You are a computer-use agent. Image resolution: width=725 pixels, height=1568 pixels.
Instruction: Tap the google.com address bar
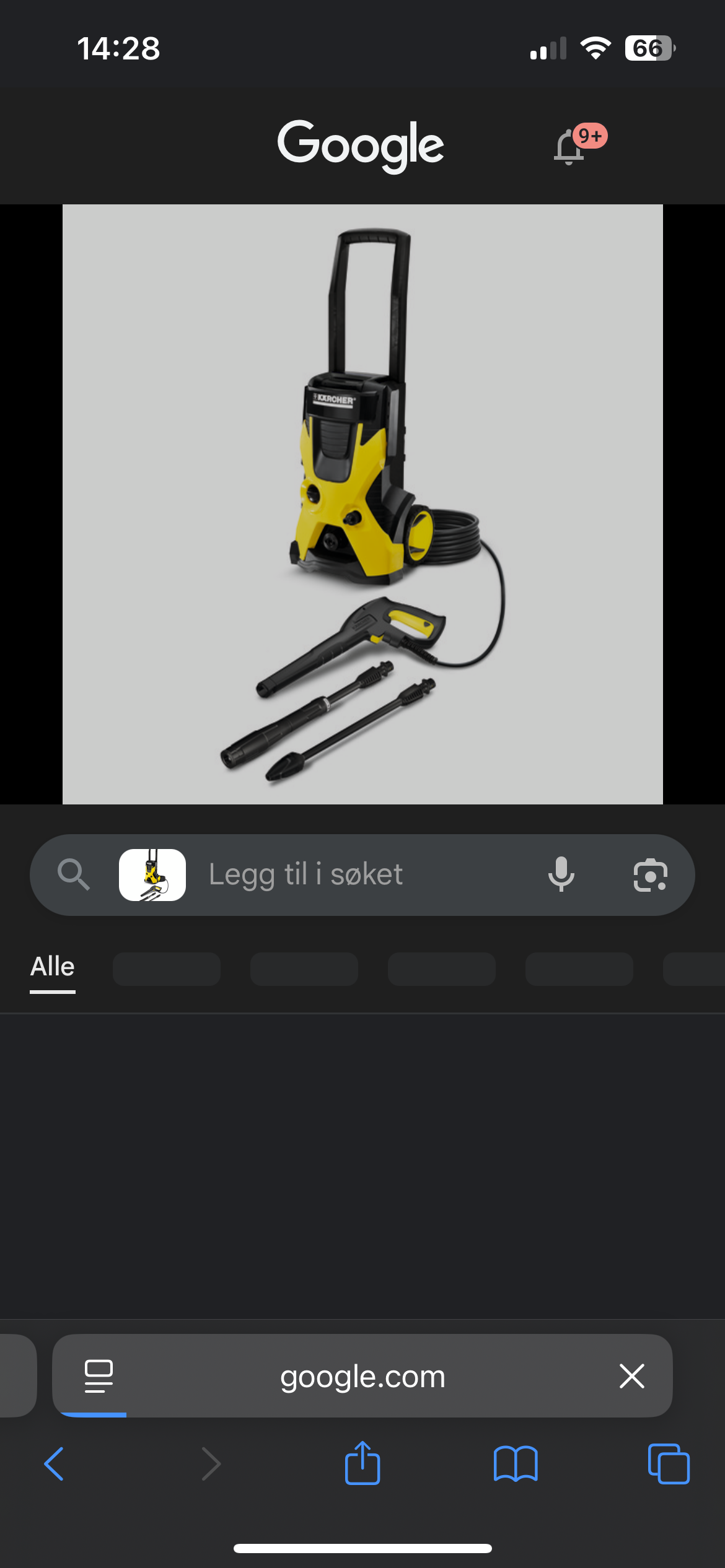click(362, 1376)
